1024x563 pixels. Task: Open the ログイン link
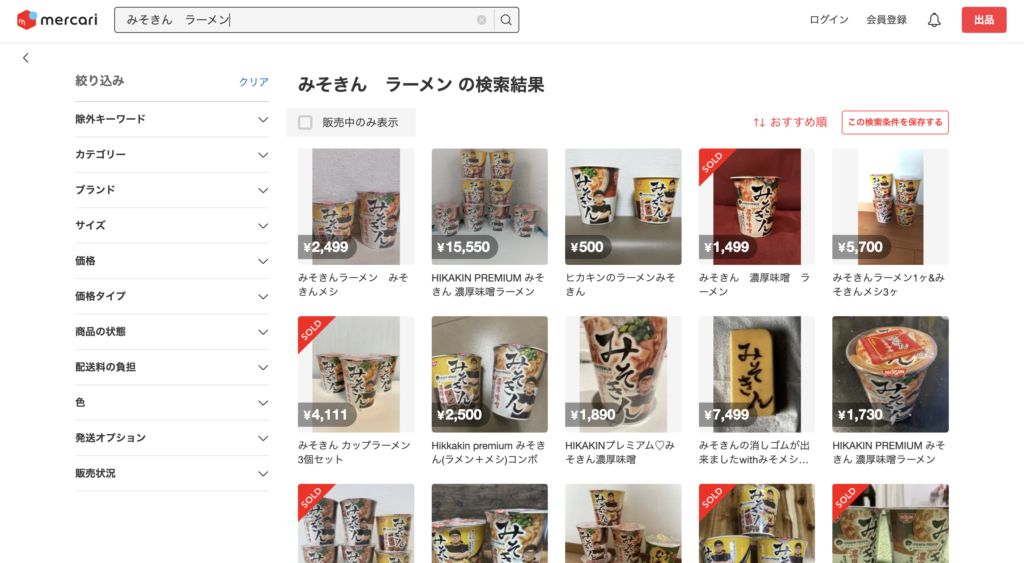[829, 20]
